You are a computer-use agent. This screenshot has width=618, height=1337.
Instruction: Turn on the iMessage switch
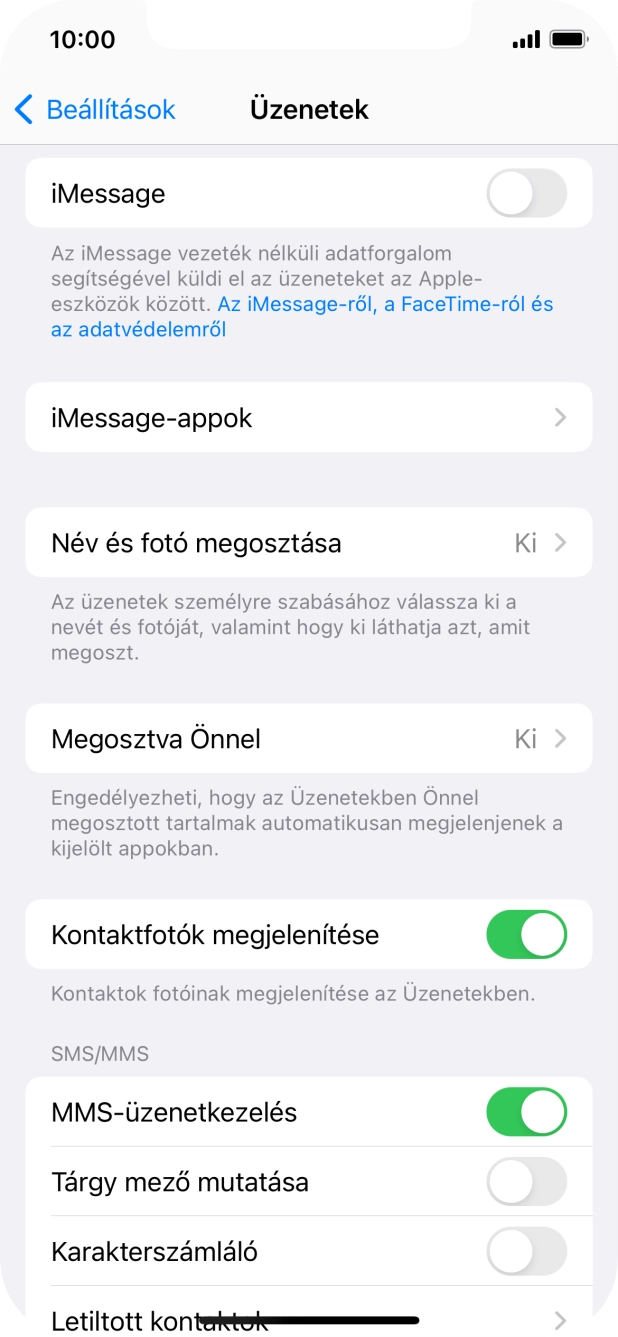click(526, 194)
